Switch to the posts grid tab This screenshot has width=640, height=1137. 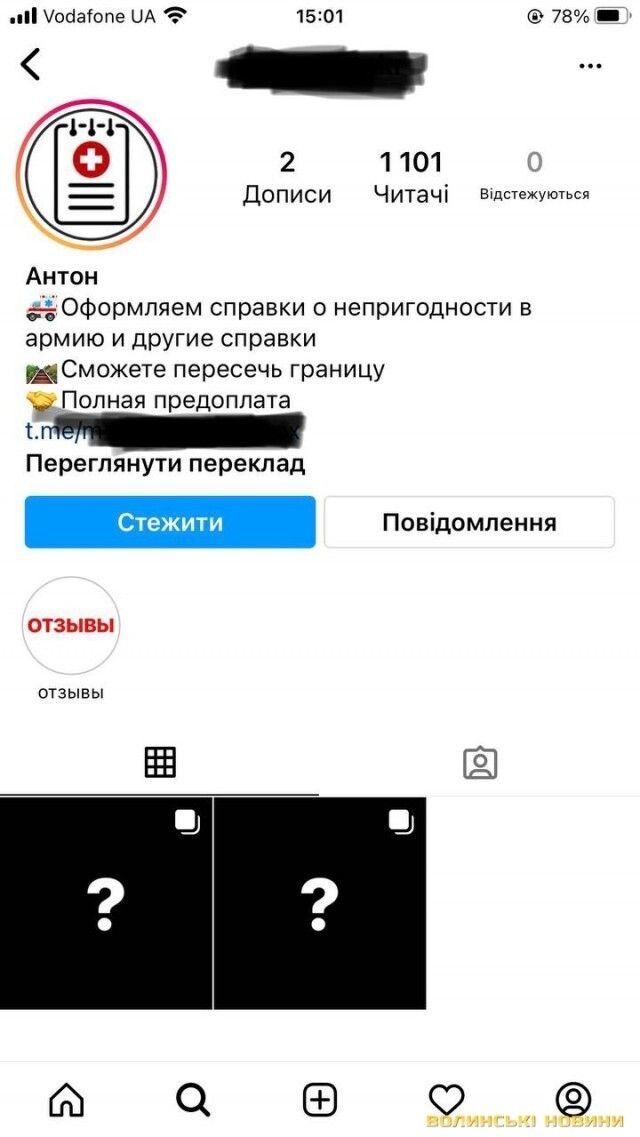point(160,762)
